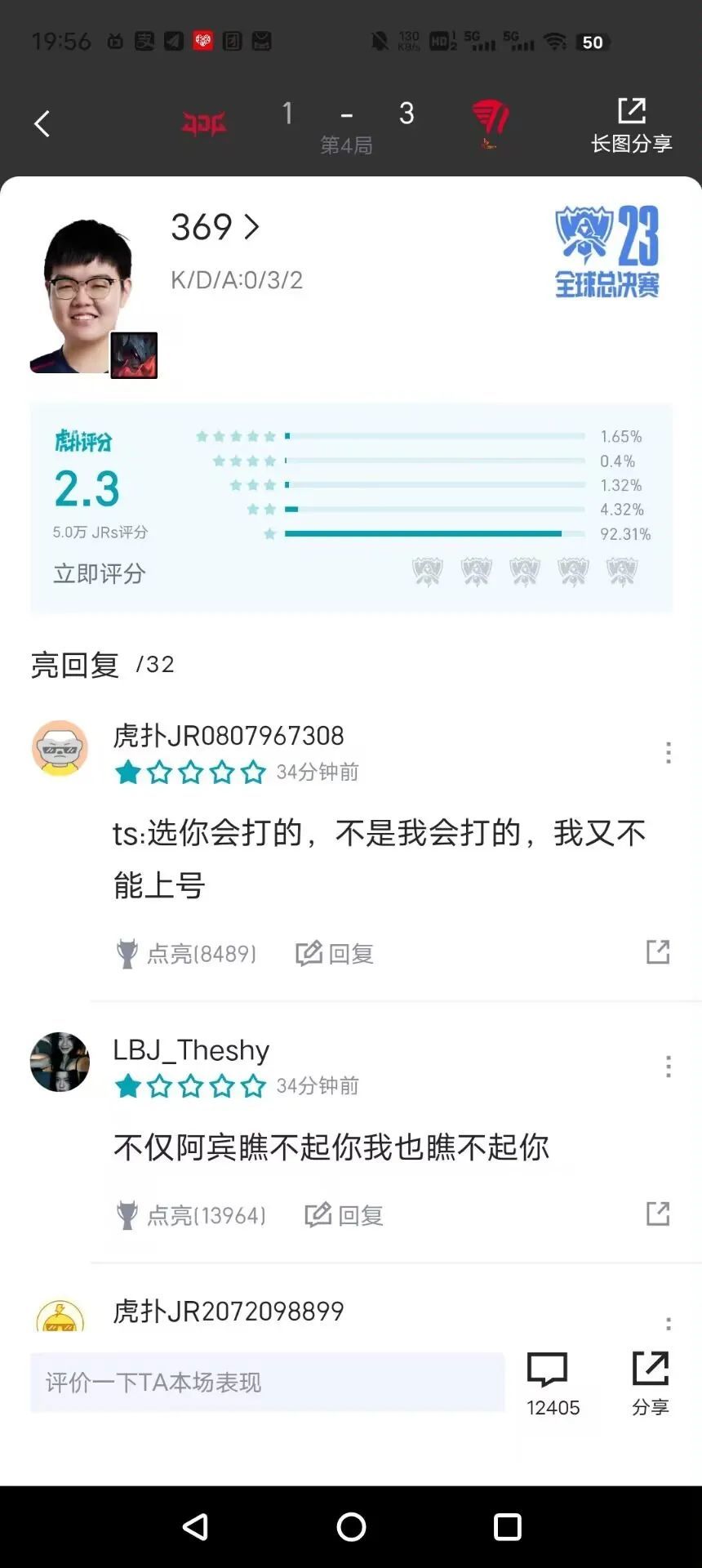
Task: Open the three-dot menu on LBJ_Theshy's comment
Action: coord(668,1067)
